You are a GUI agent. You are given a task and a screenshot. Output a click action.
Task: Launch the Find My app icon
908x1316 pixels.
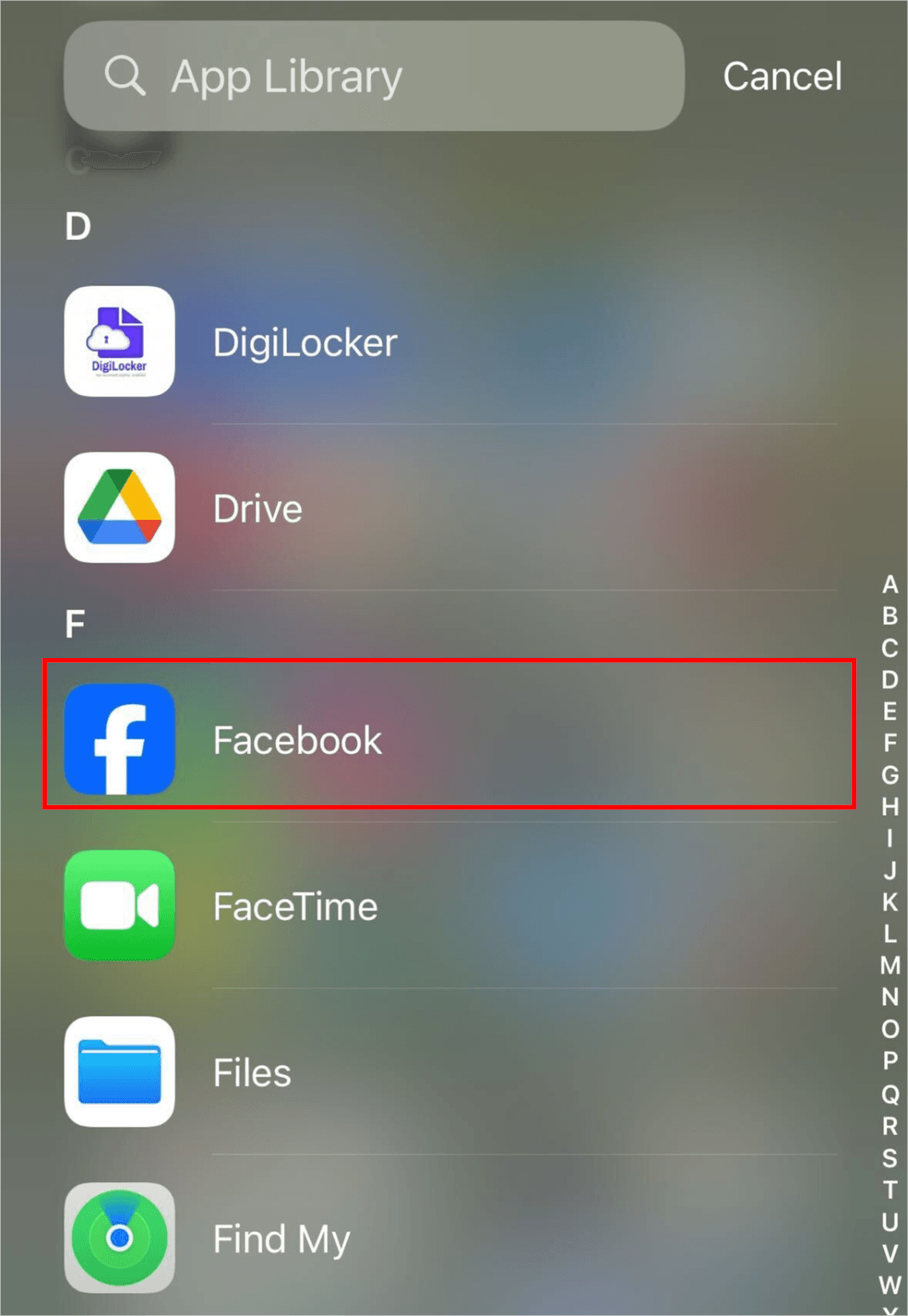[x=119, y=1238]
